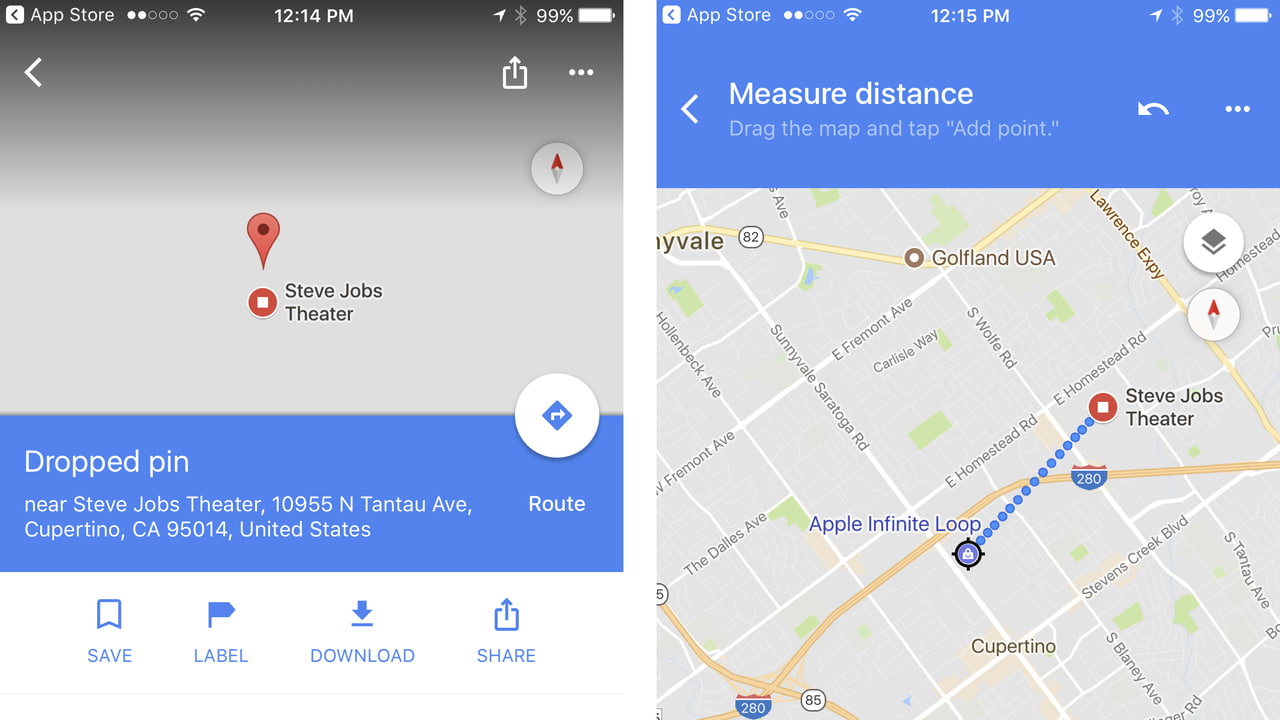Open the map layers button
The height and width of the screenshot is (720, 1280).
click(1213, 242)
